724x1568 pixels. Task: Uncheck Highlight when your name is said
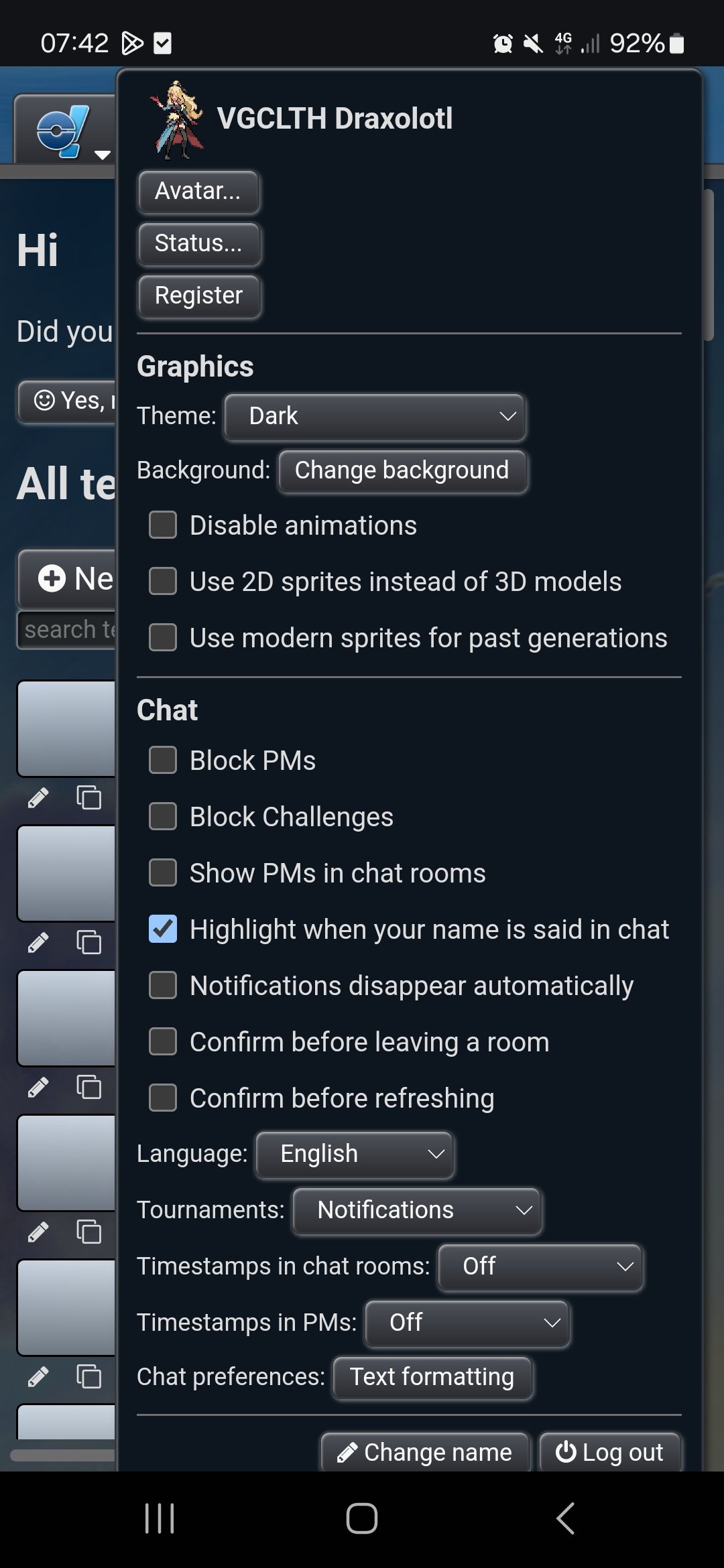click(163, 929)
